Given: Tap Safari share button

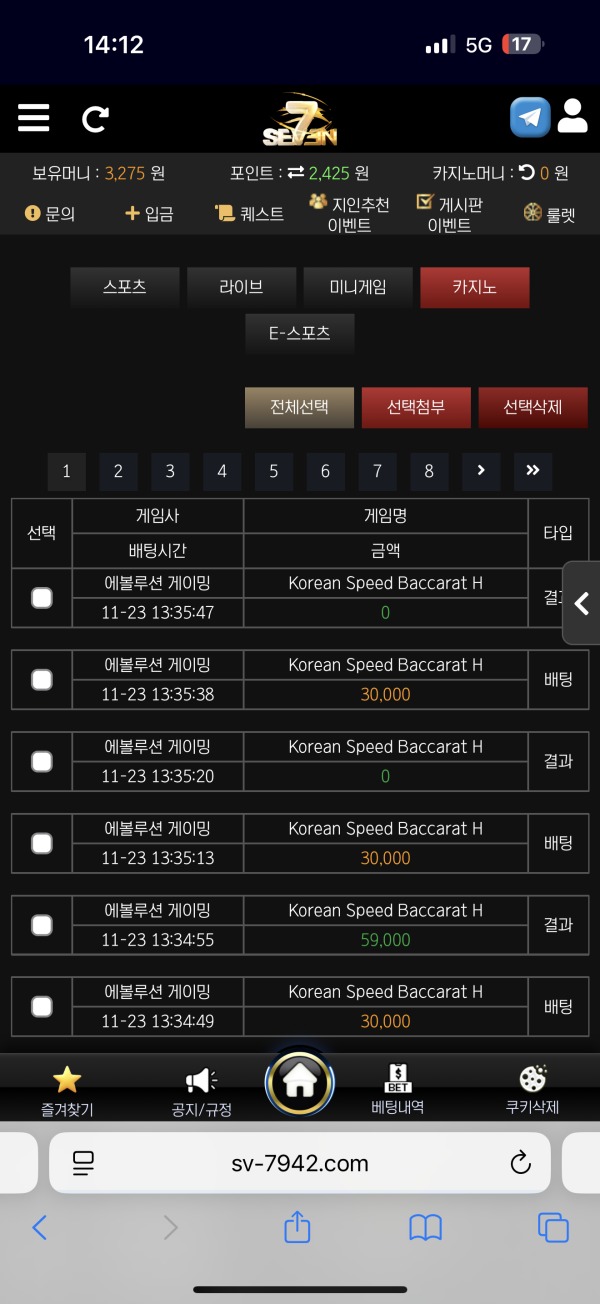Looking at the screenshot, I should pyautogui.click(x=297, y=1227).
